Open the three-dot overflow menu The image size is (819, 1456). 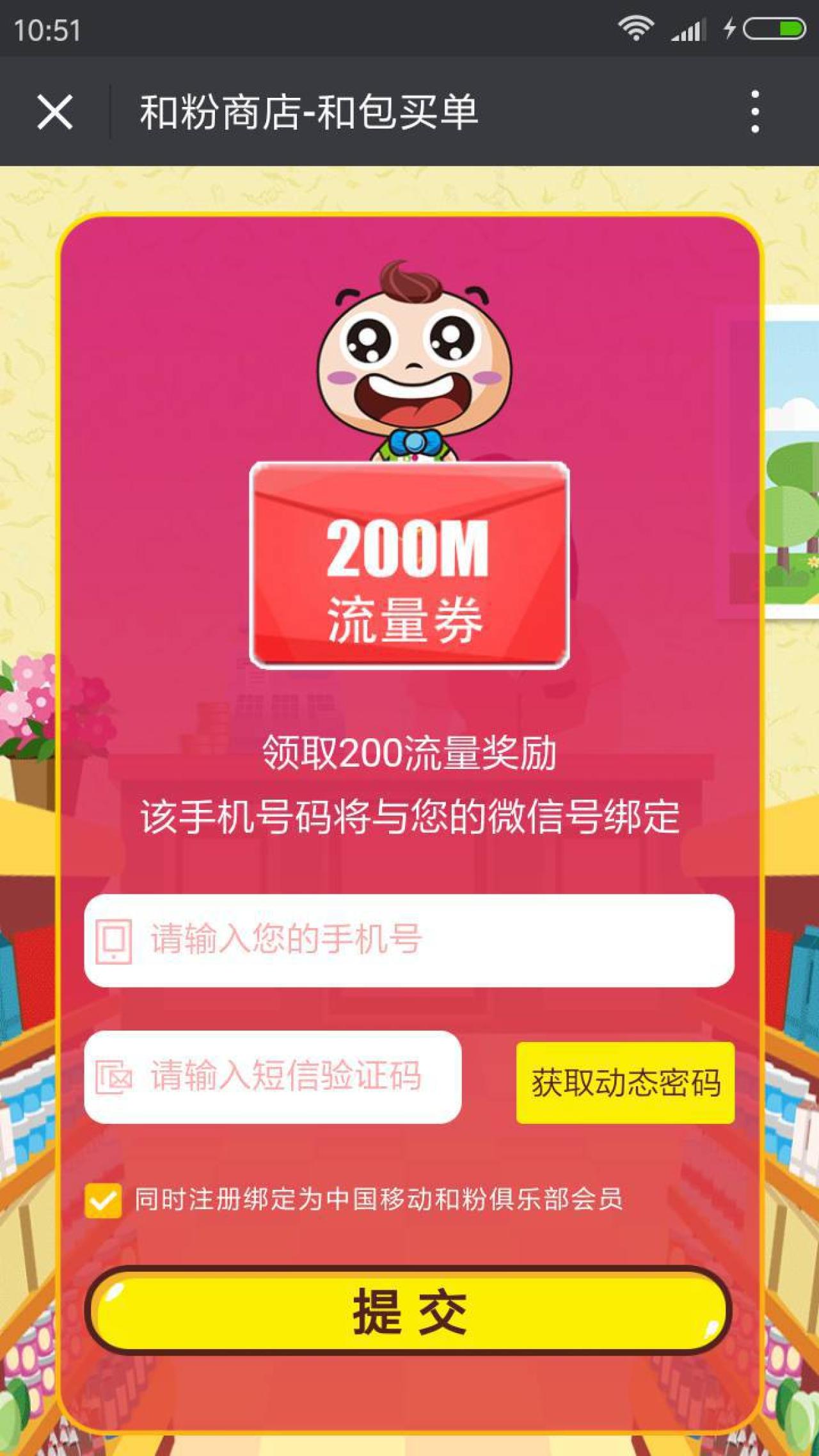tap(755, 112)
